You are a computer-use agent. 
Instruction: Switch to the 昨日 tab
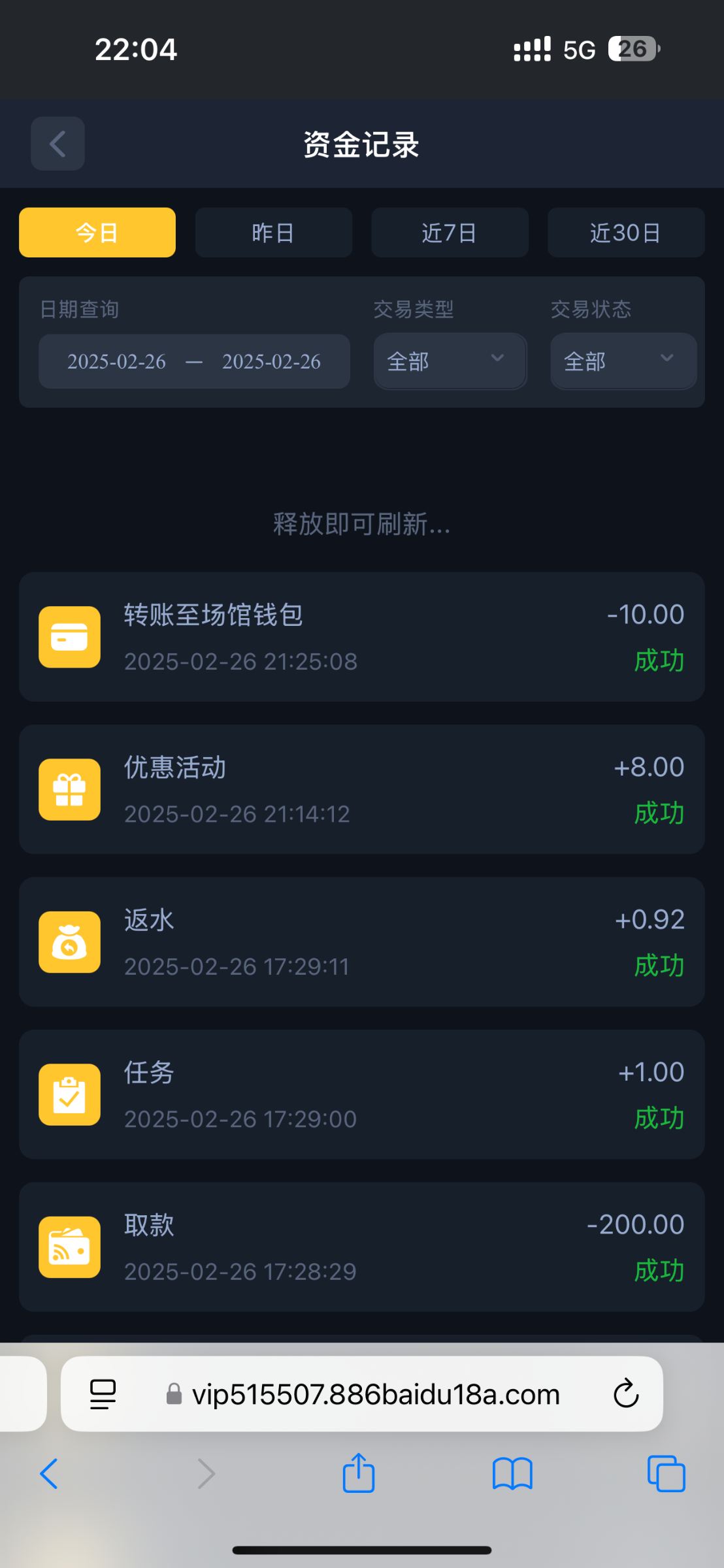pyautogui.click(x=274, y=233)
